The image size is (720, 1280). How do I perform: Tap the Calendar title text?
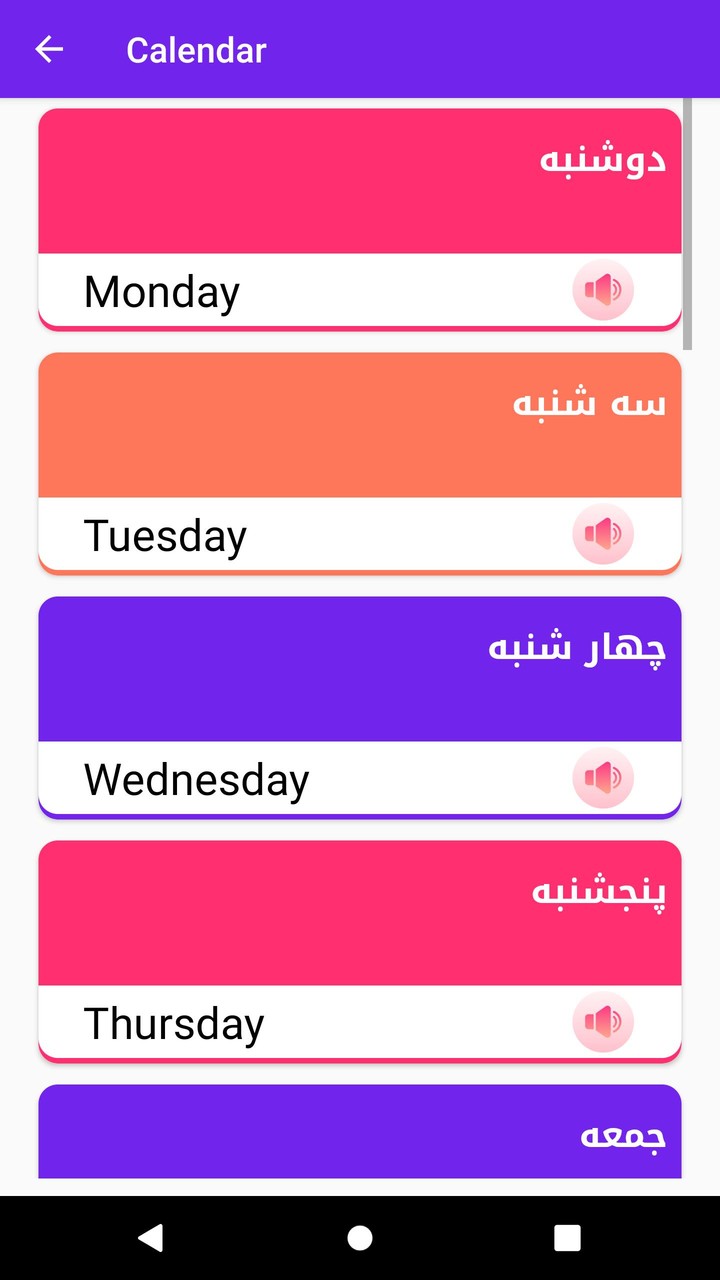click(195, 49)
